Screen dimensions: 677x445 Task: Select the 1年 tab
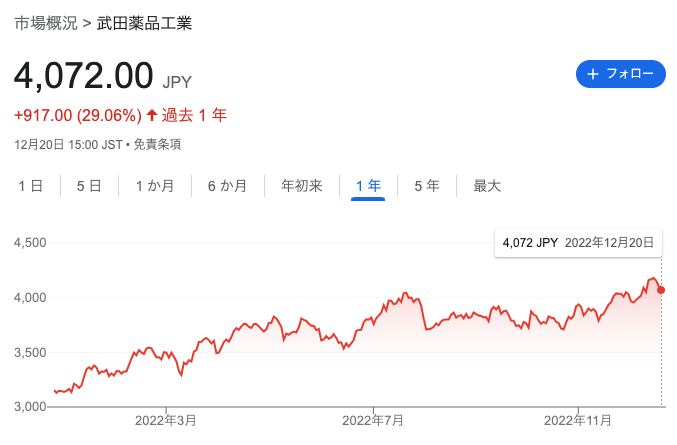[x=368, y=185]
